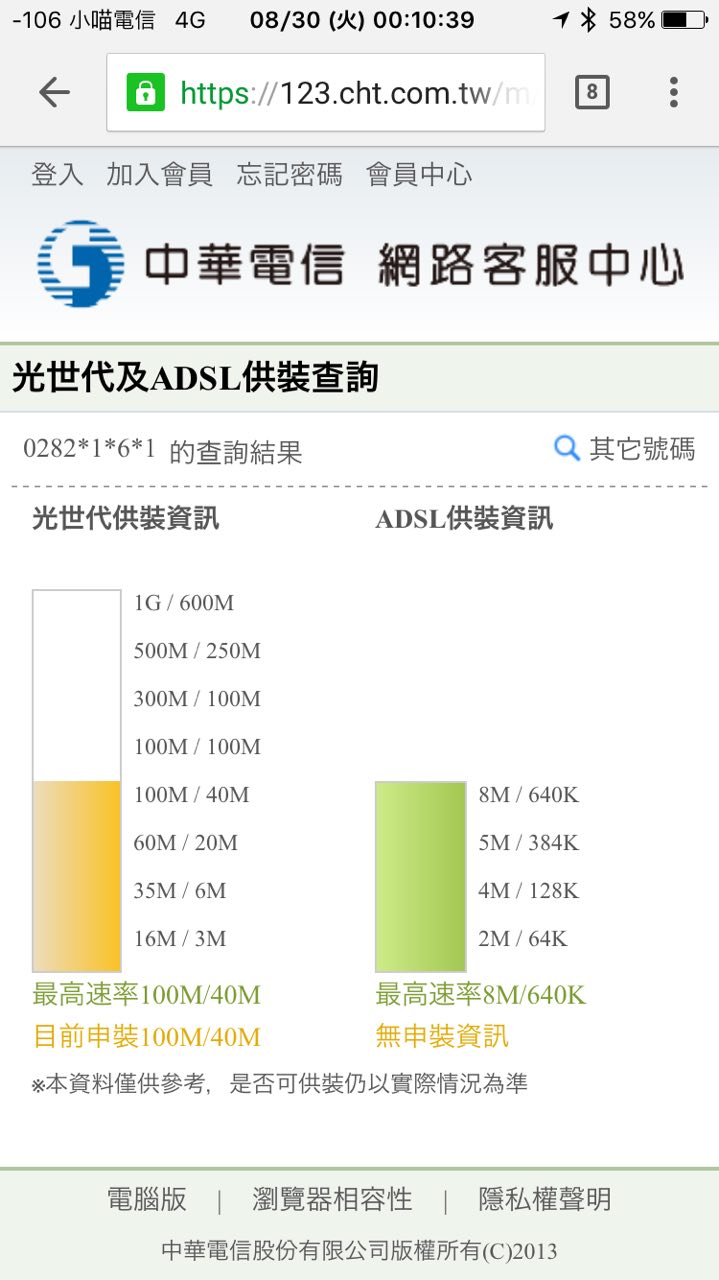Search another number via 其它號碼
This screenshot has width=719, height=1280.
625,449
